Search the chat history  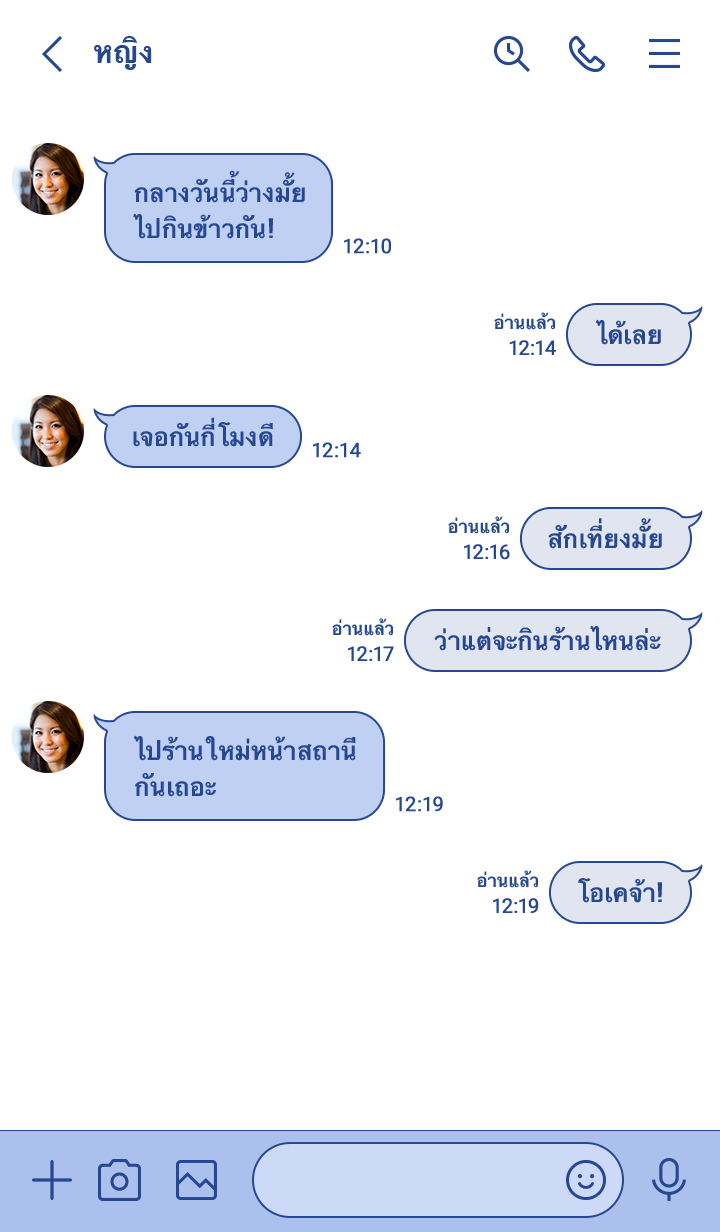(x=511, y=54)
